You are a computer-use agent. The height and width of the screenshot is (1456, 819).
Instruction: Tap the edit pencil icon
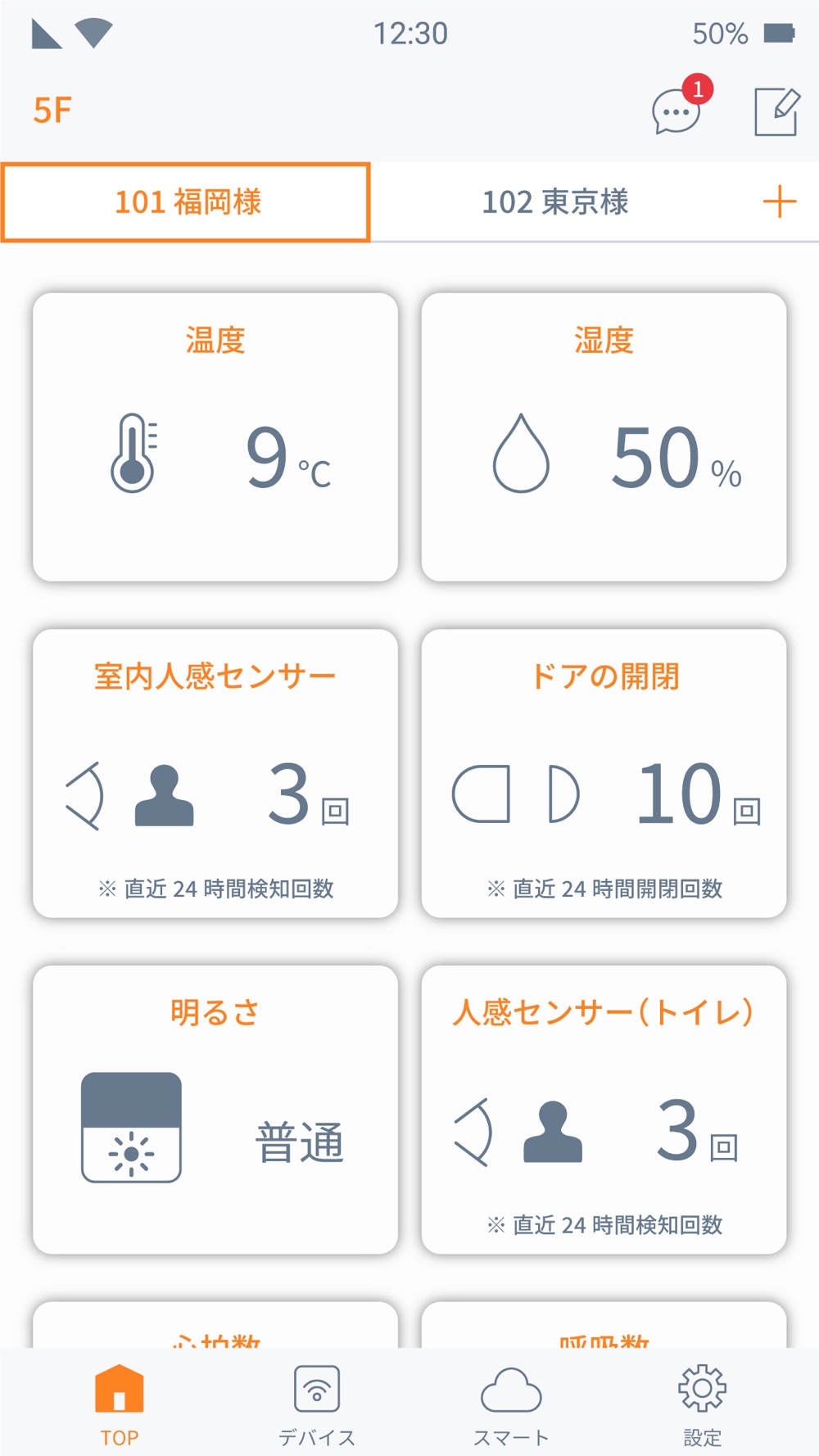[776, 111]
